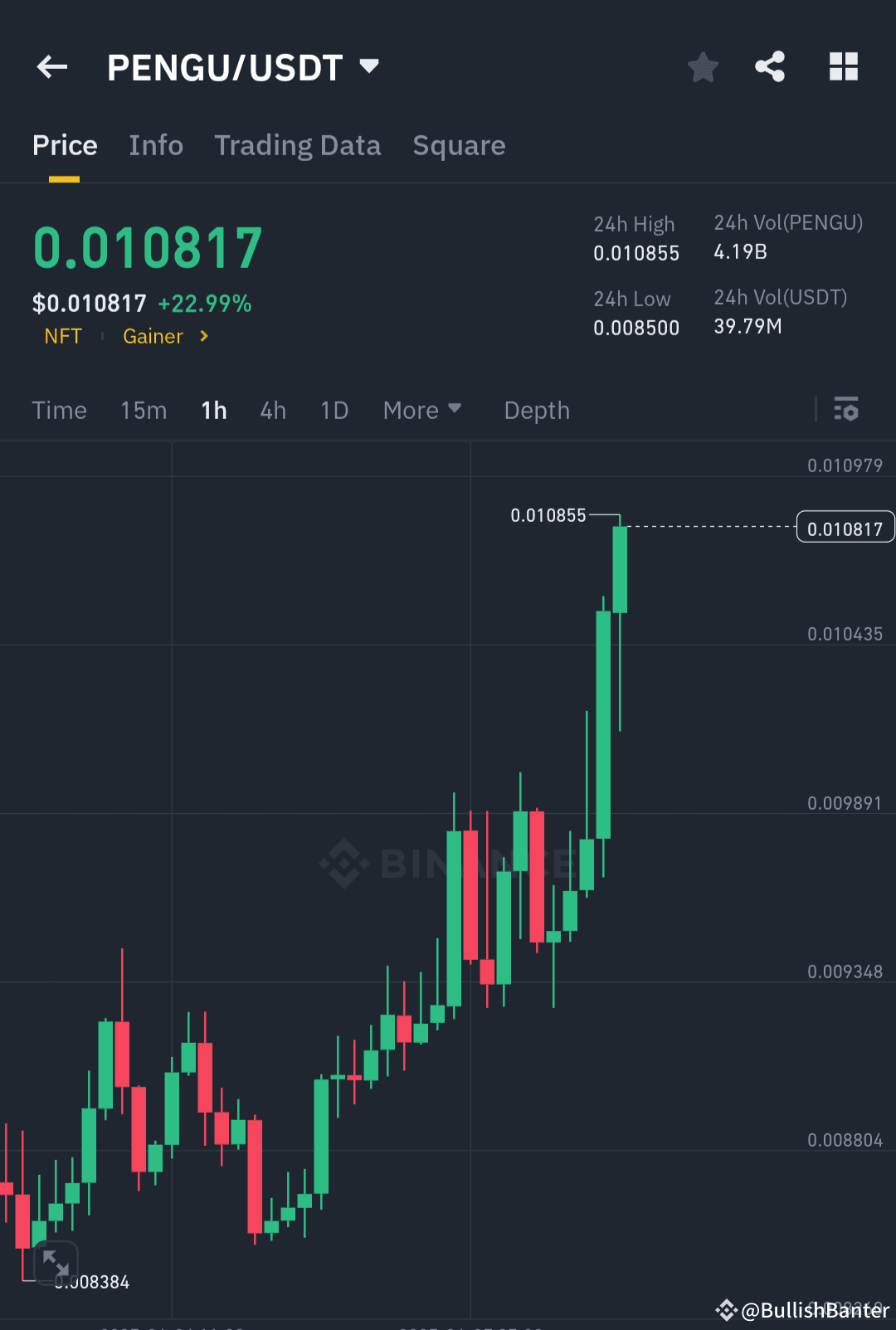The image size is (896, 1330).
Task: Enable the 1D candlestick interval
Action: [334, 410]
